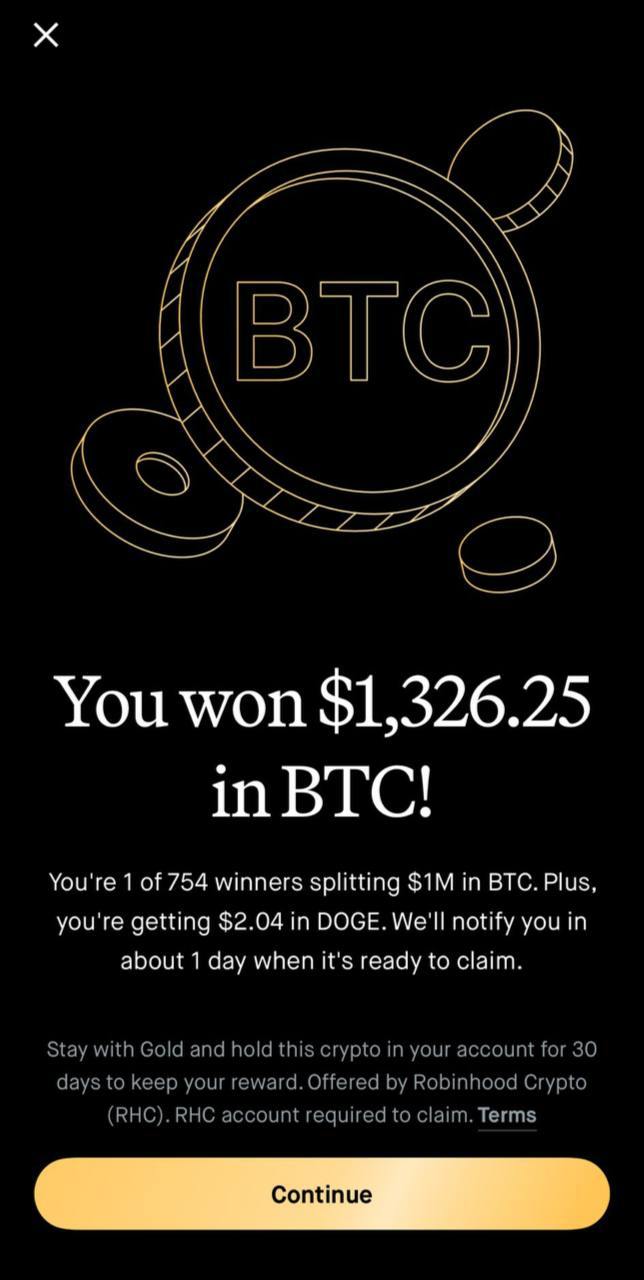
Task: Close the BTC reward screen
Action: point(46,35)
